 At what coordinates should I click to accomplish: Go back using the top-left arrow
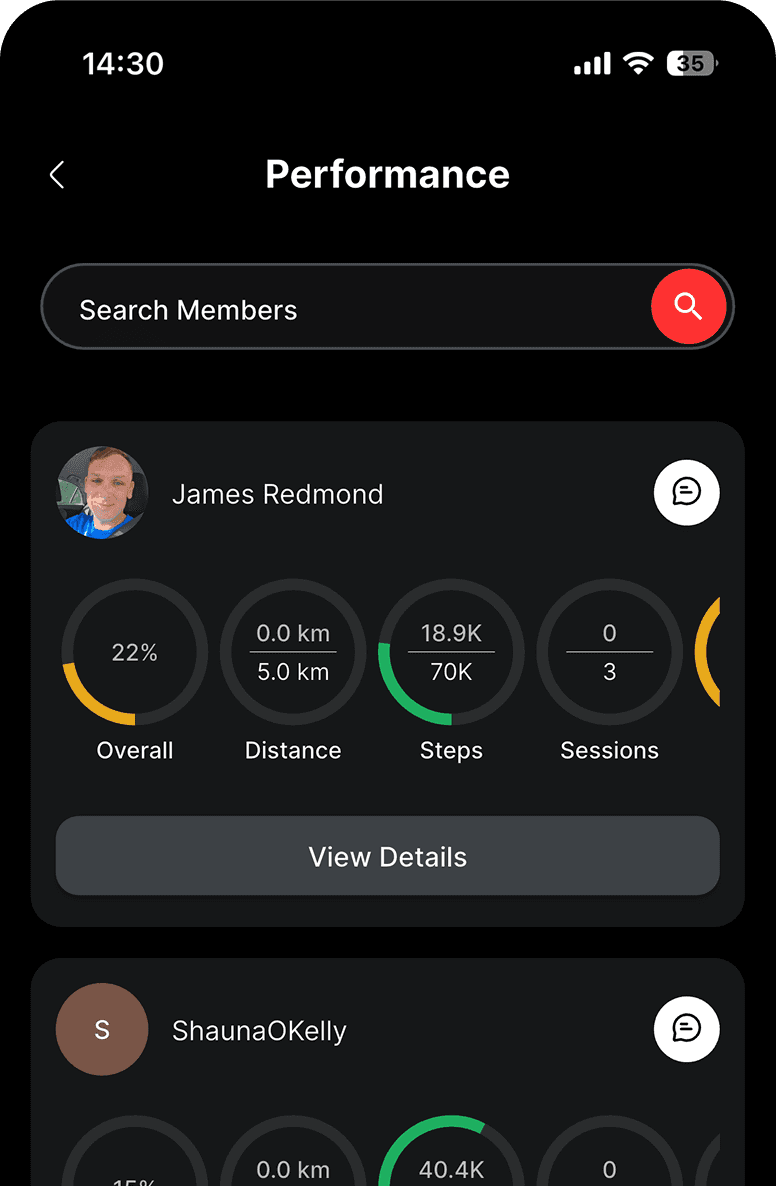point(57,175)
